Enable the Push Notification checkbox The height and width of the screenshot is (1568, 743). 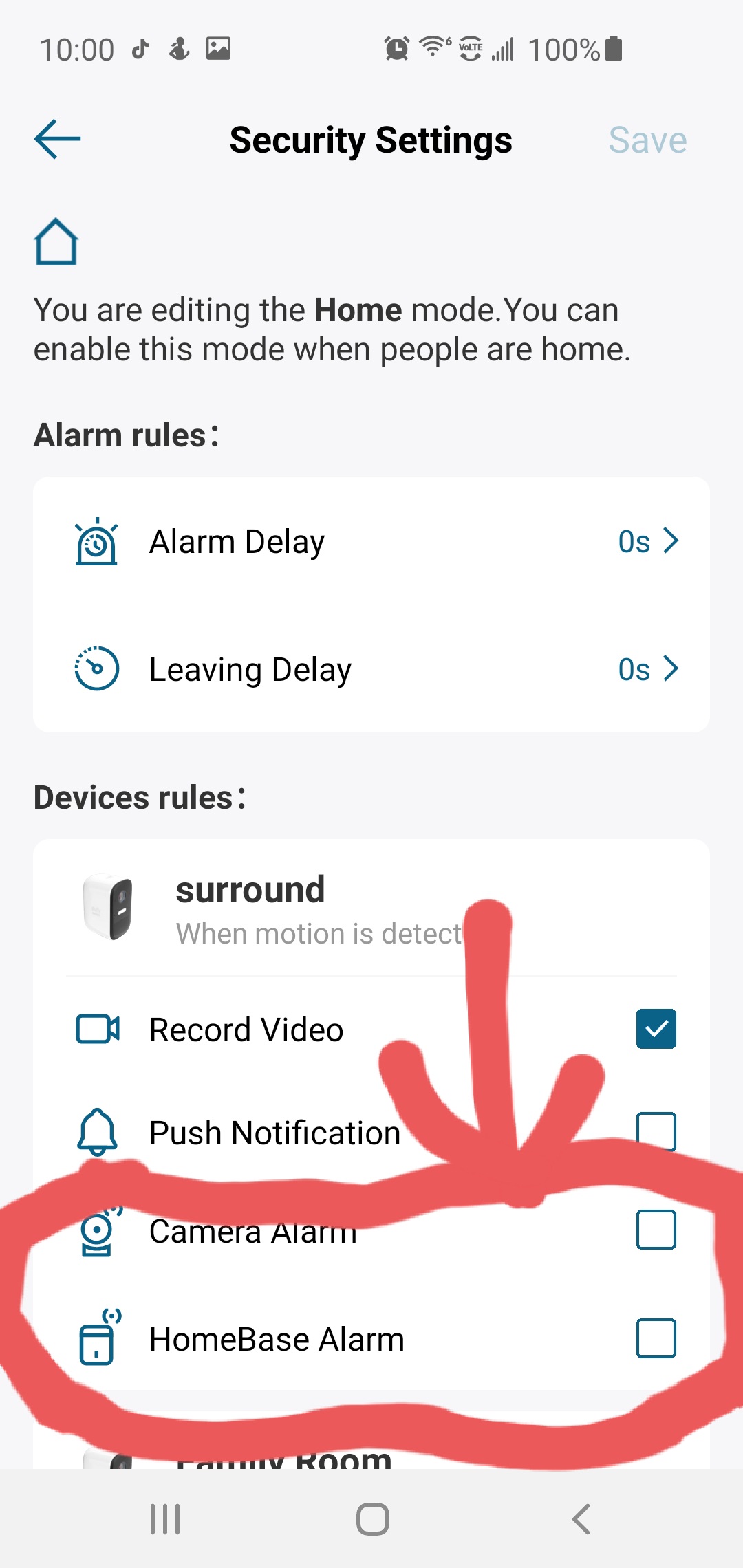pyautogui.click(x=656, y=1131)
